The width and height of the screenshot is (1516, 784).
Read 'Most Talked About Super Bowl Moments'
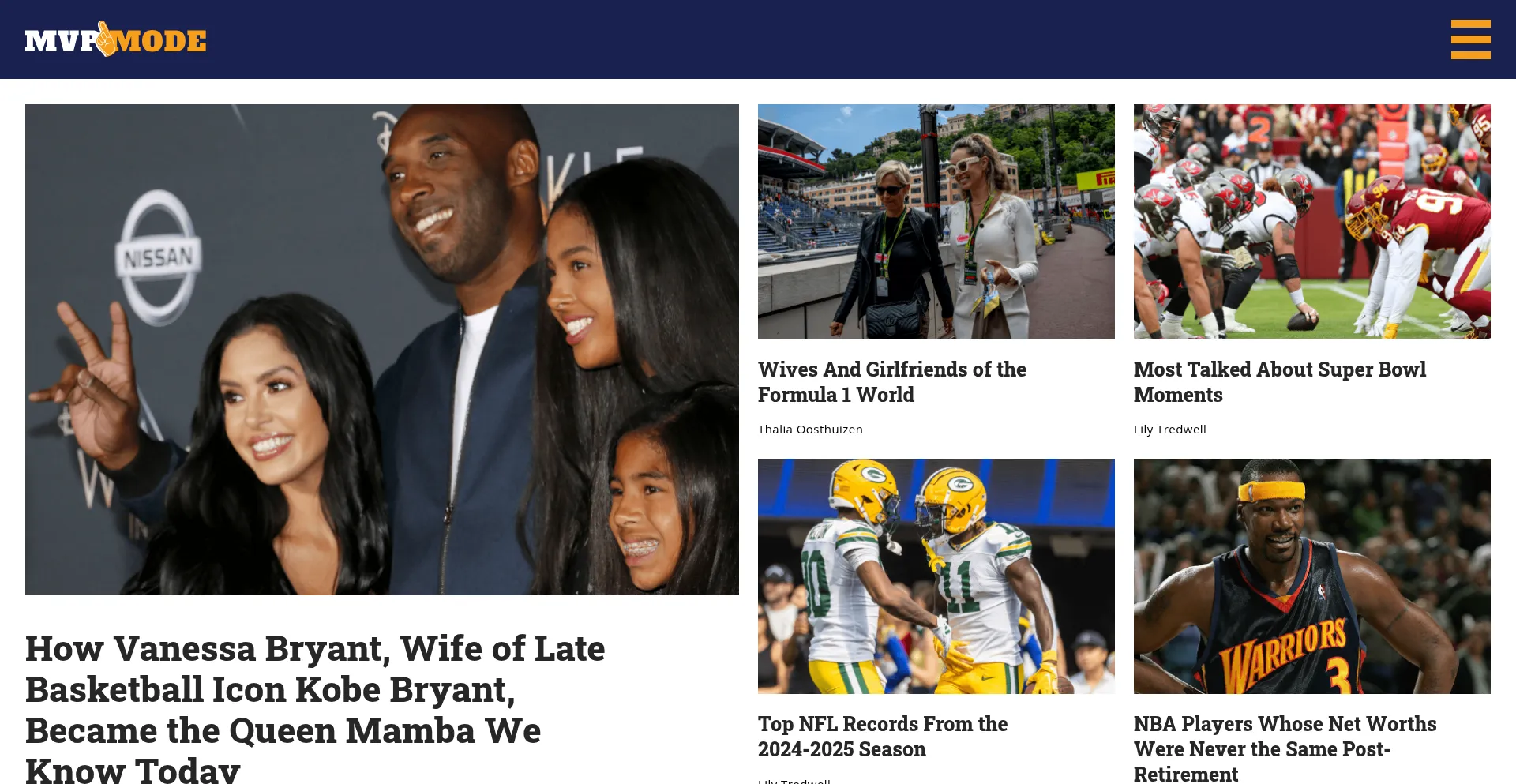click(x=1279, y=382)
